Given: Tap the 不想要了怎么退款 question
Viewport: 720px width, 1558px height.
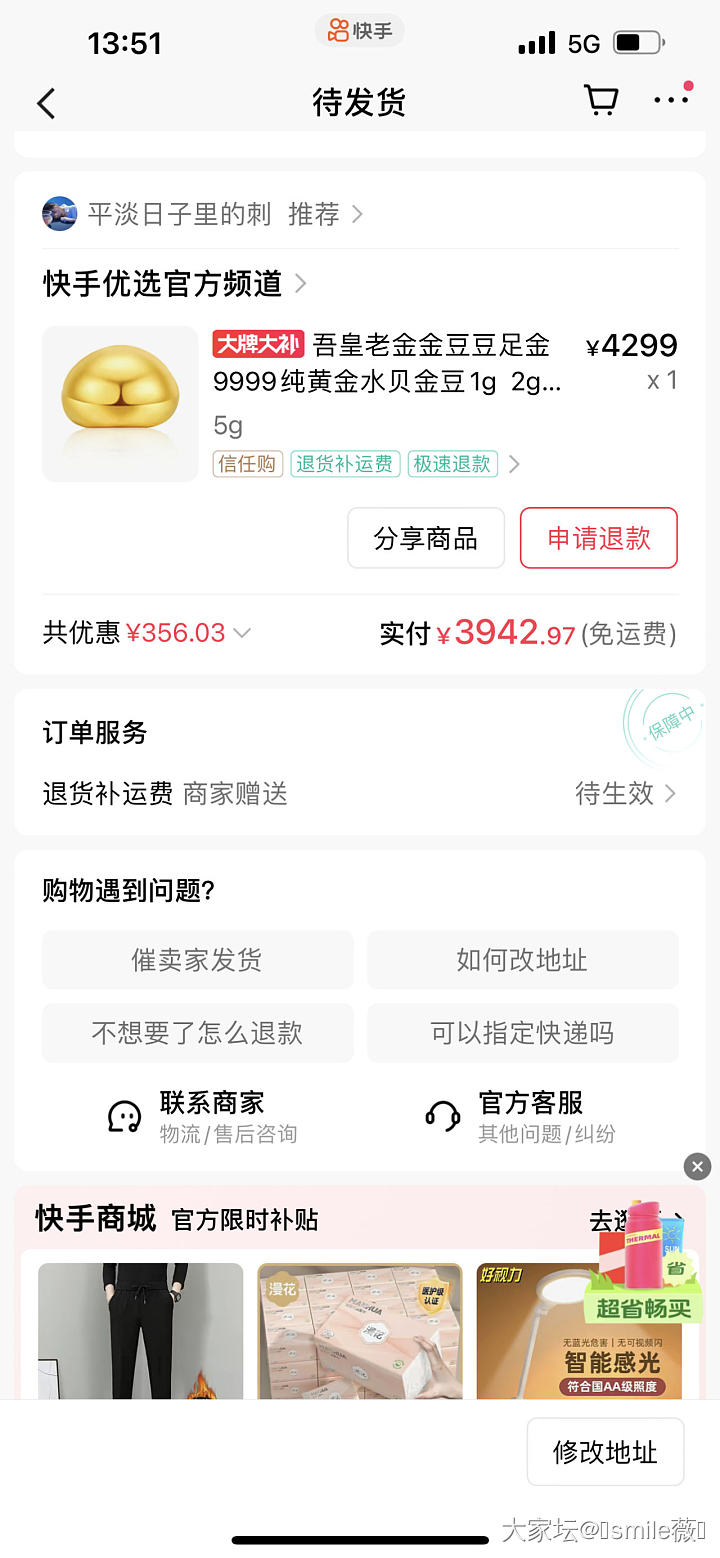Looking at the screenshot, I should tap(197, 1033).
